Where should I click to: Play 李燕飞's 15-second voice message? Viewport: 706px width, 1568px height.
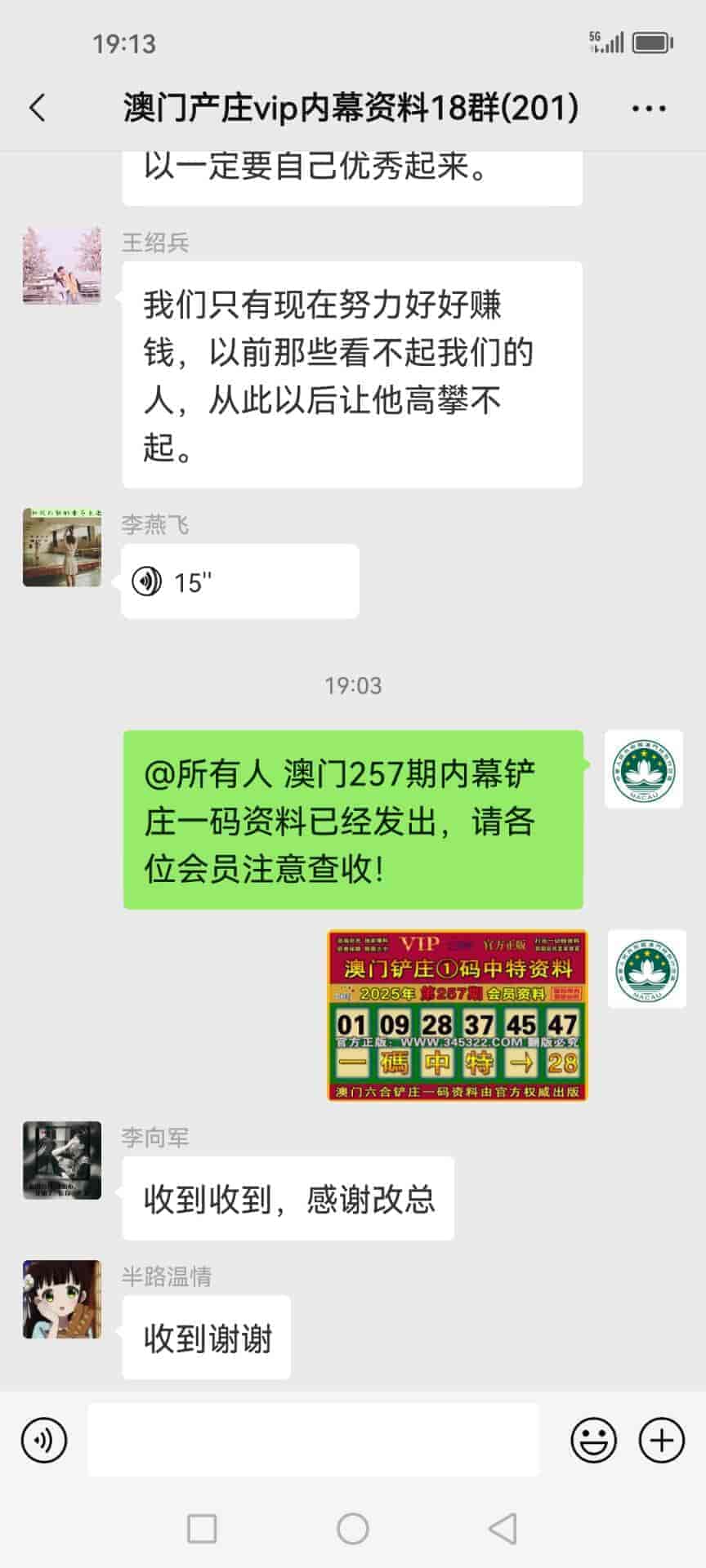(x=239, y=581)
